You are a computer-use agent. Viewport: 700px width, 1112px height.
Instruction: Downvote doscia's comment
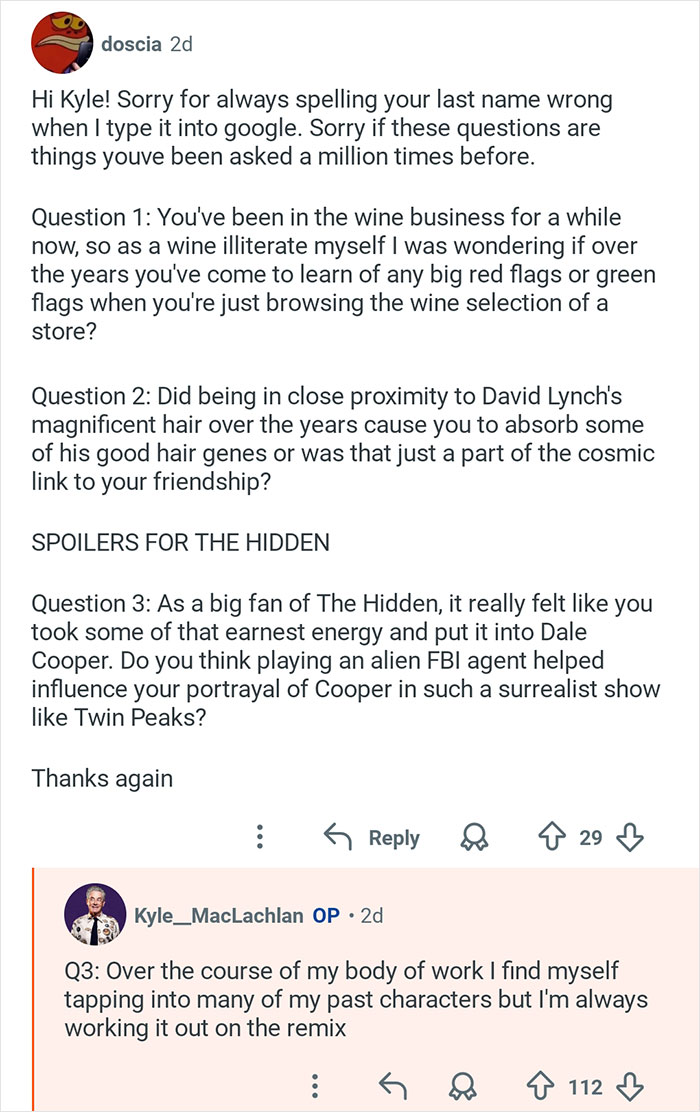629,837
